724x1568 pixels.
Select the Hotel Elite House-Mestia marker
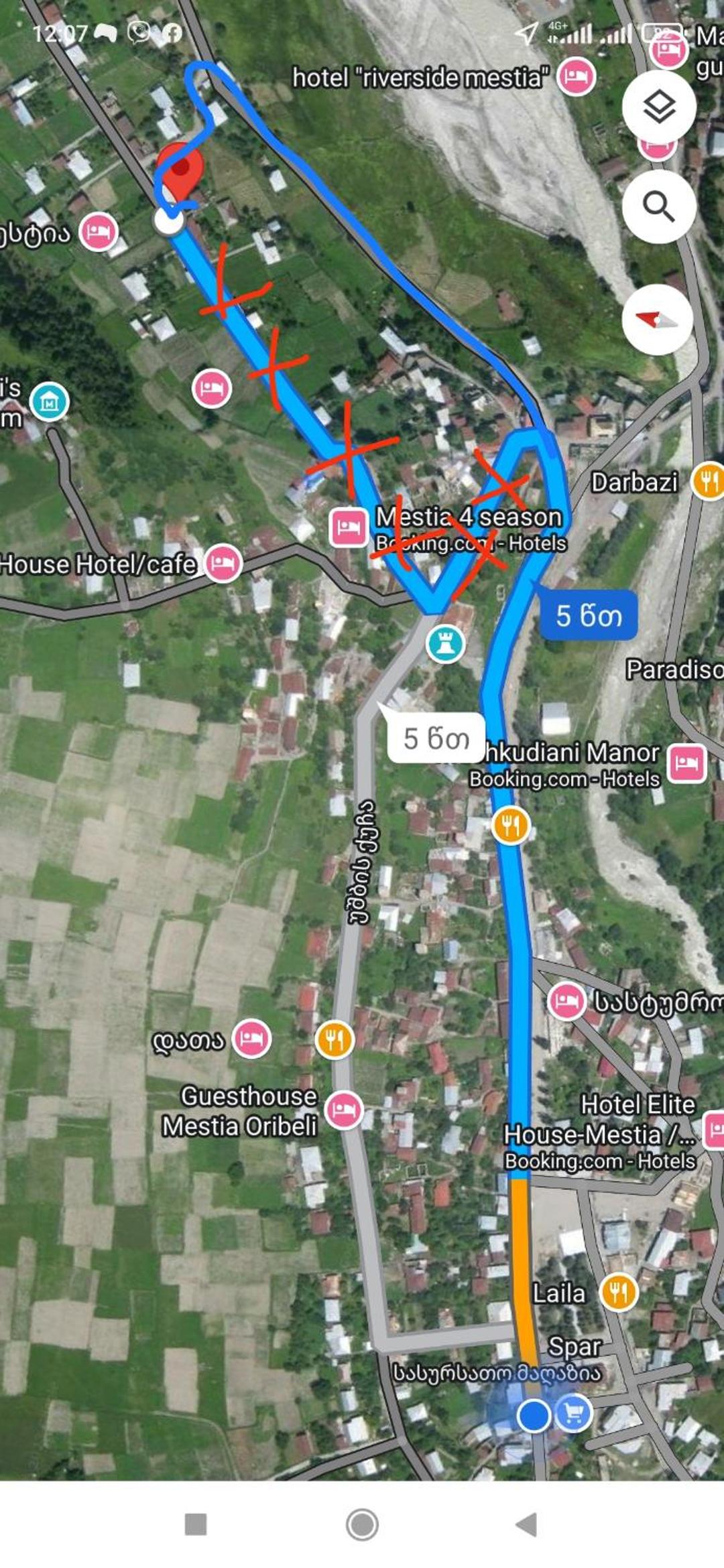pos(715,1130)
